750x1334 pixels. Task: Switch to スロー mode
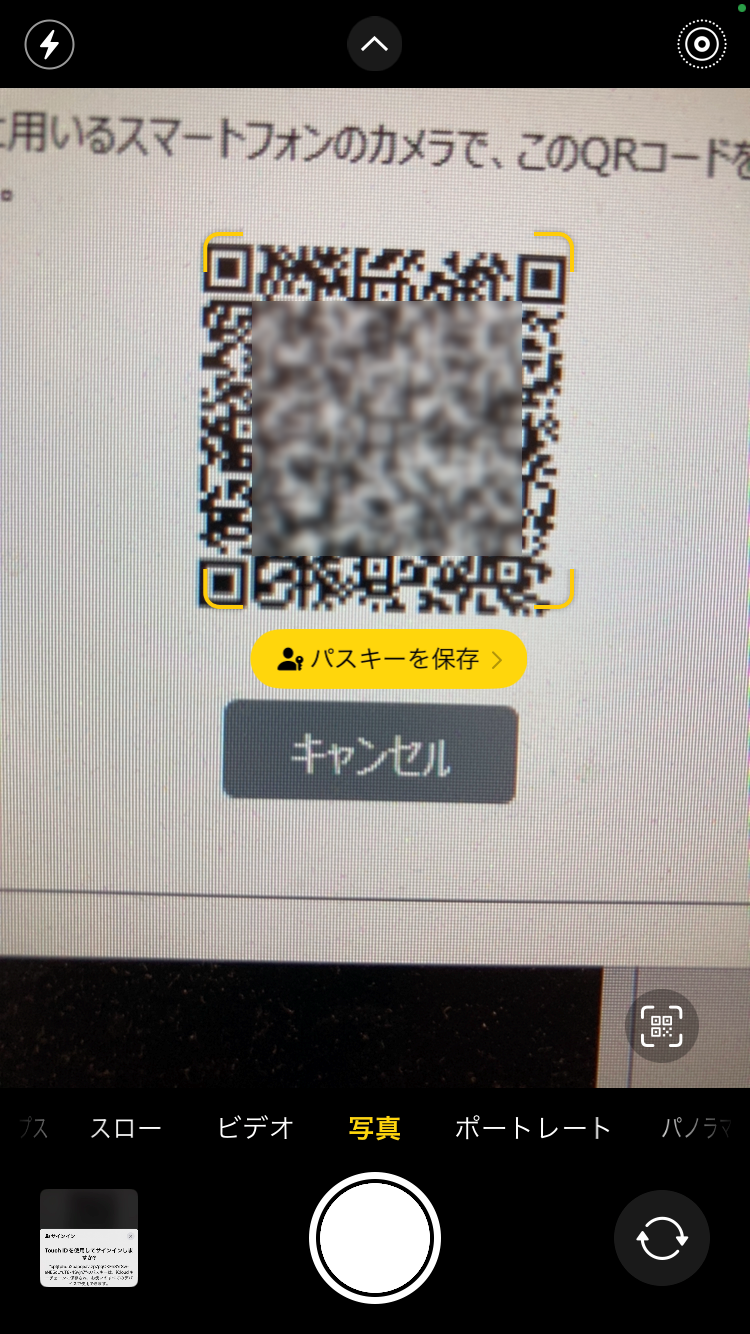[125, 1129]
